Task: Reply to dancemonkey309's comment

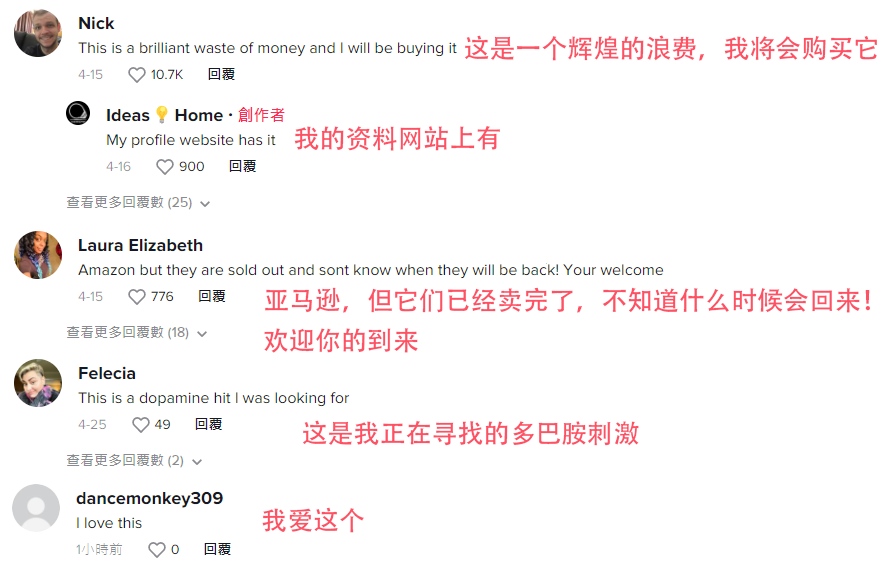Action: tap(217, 550)
